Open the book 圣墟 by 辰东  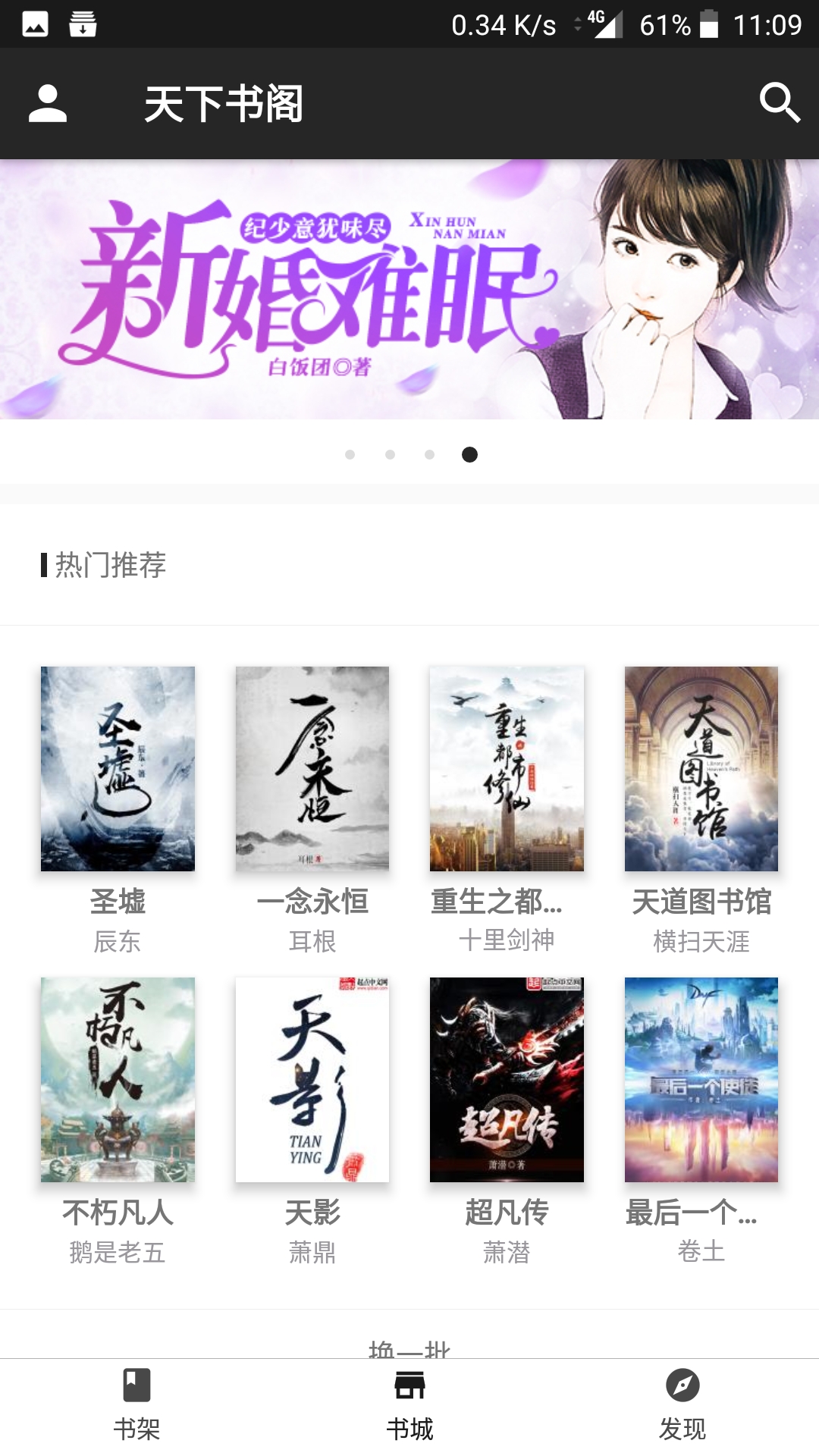(118, 769)
